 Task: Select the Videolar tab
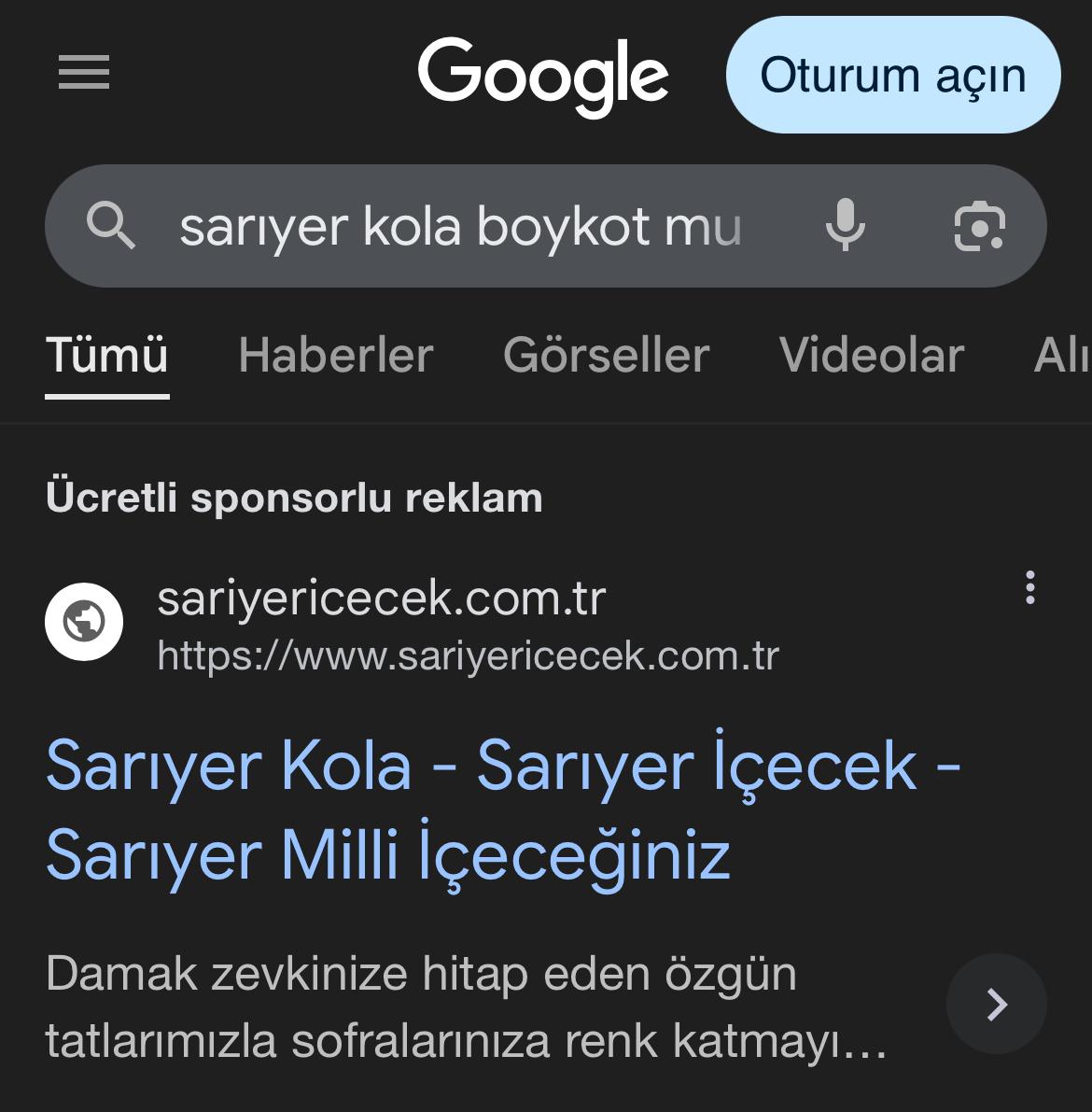[872, 356]
